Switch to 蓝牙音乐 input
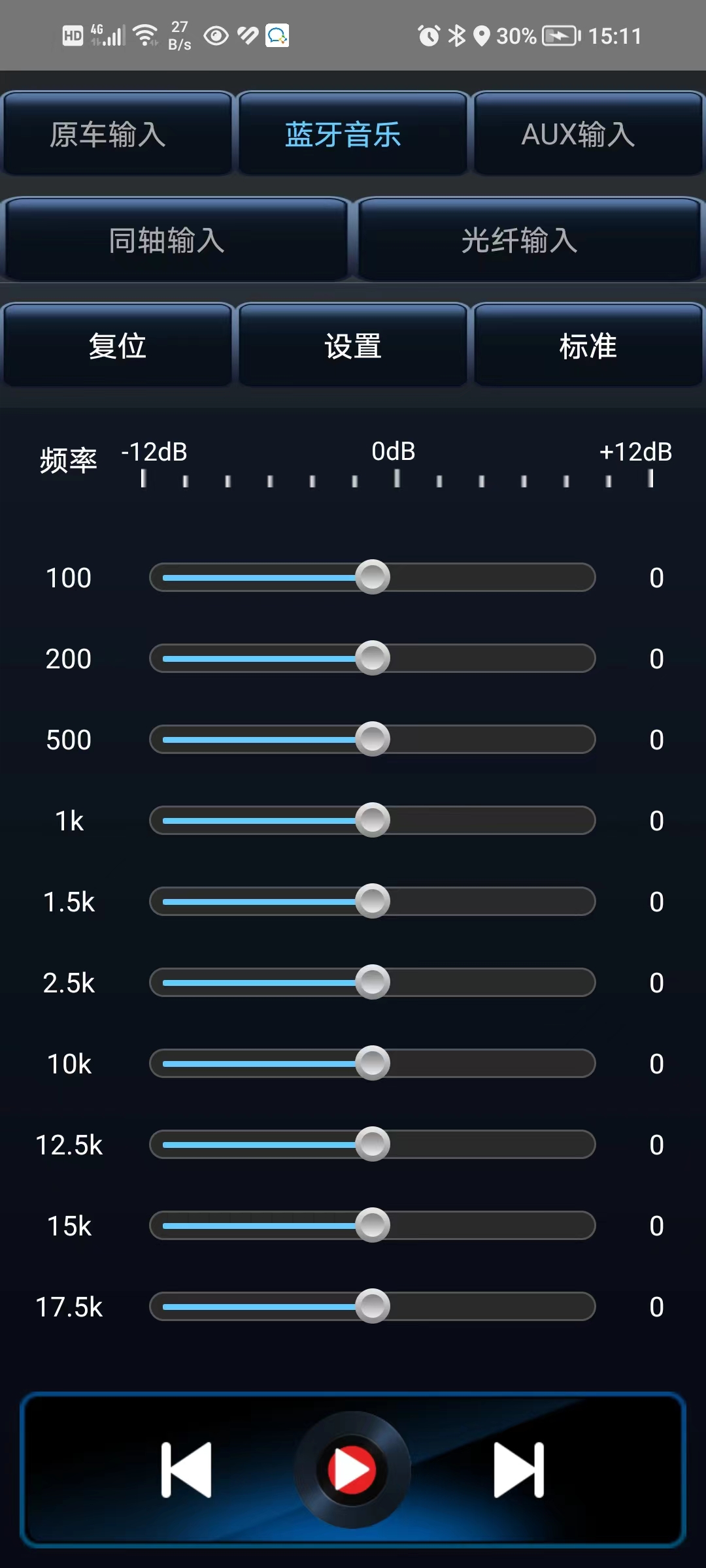This screenshot has width=706, height=1568. pyautogui.click(x=353, y=134)
